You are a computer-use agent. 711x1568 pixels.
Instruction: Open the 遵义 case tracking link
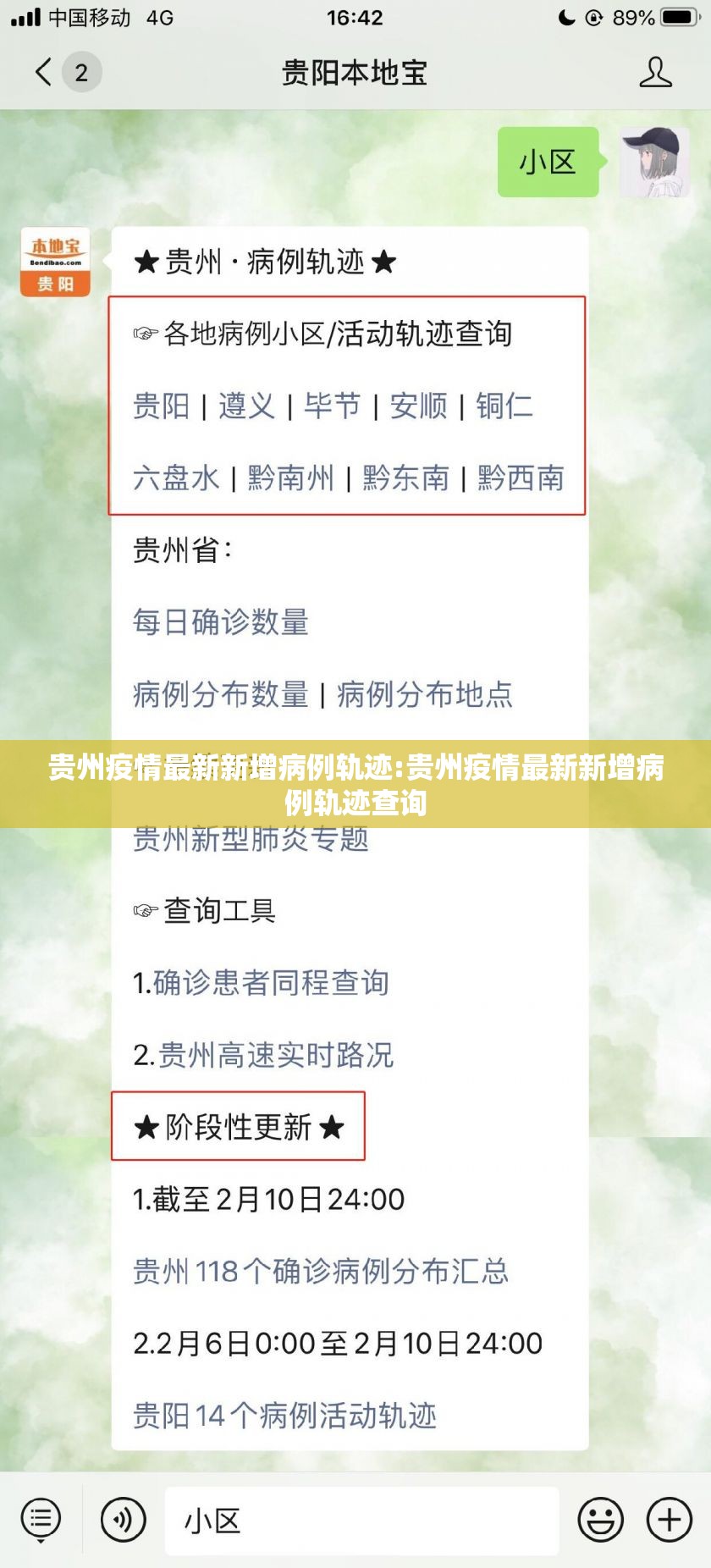coord(246,406)
